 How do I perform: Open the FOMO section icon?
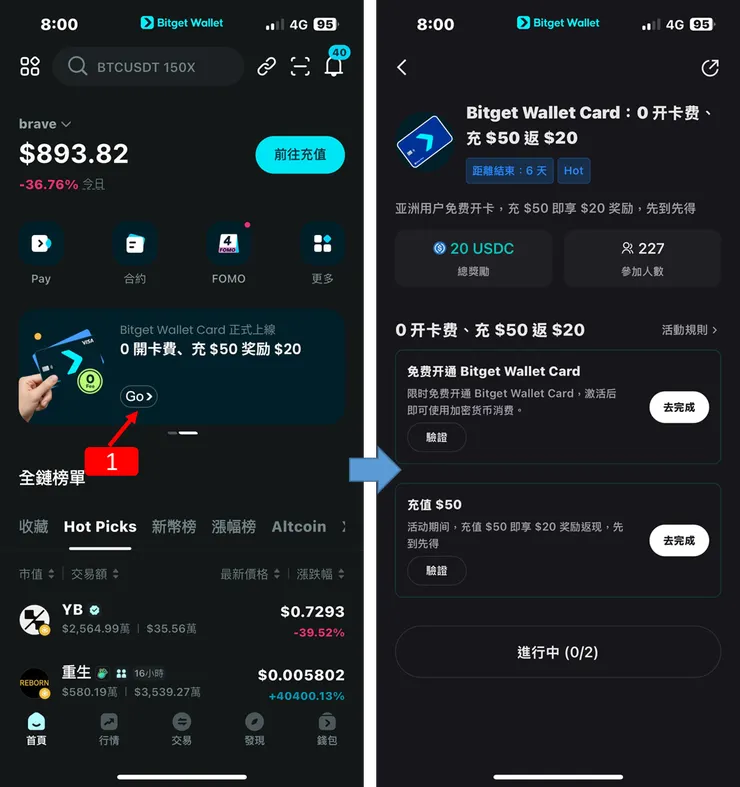point(228,243)
